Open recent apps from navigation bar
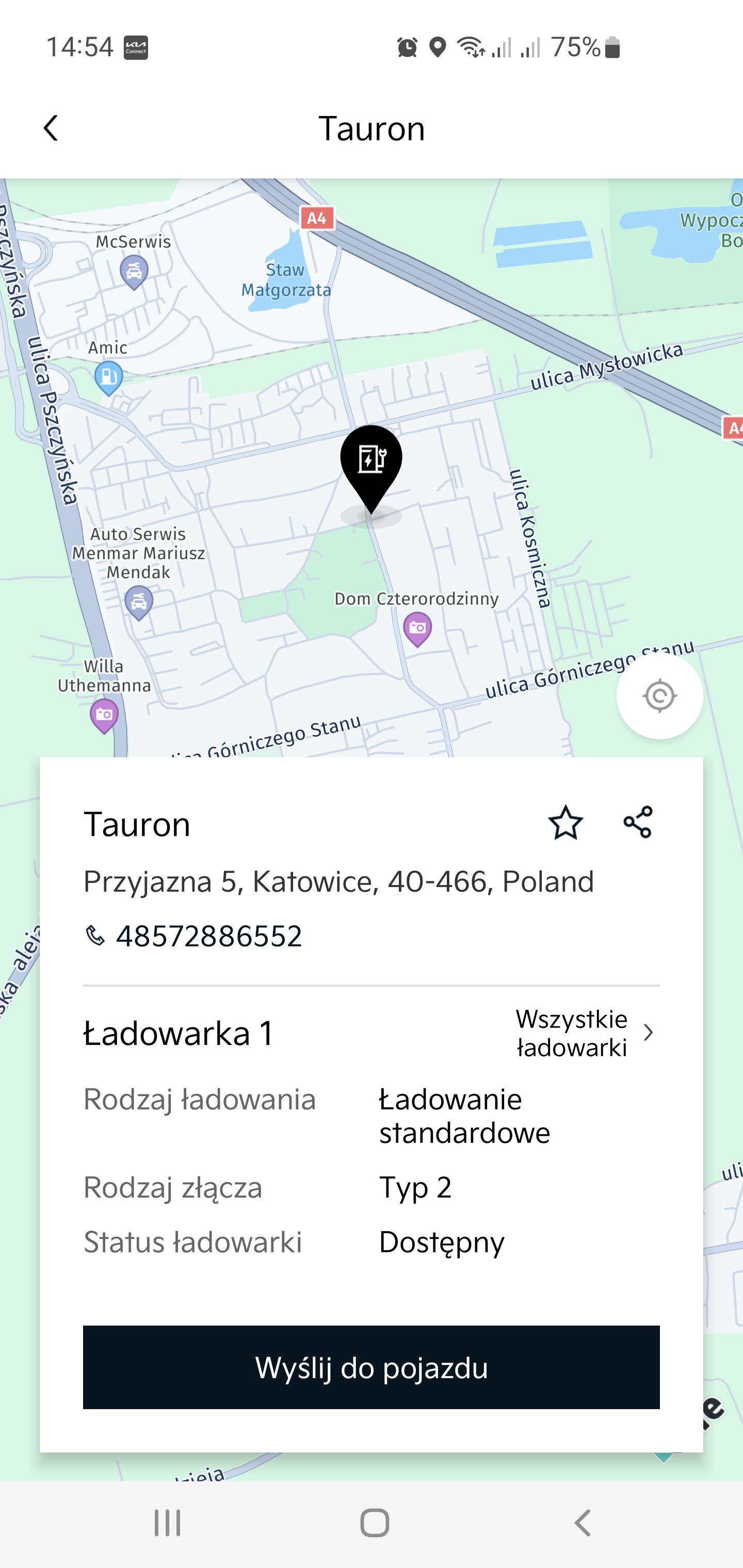The height and width of the screenshot is (1568, 743). [167, 1524]
